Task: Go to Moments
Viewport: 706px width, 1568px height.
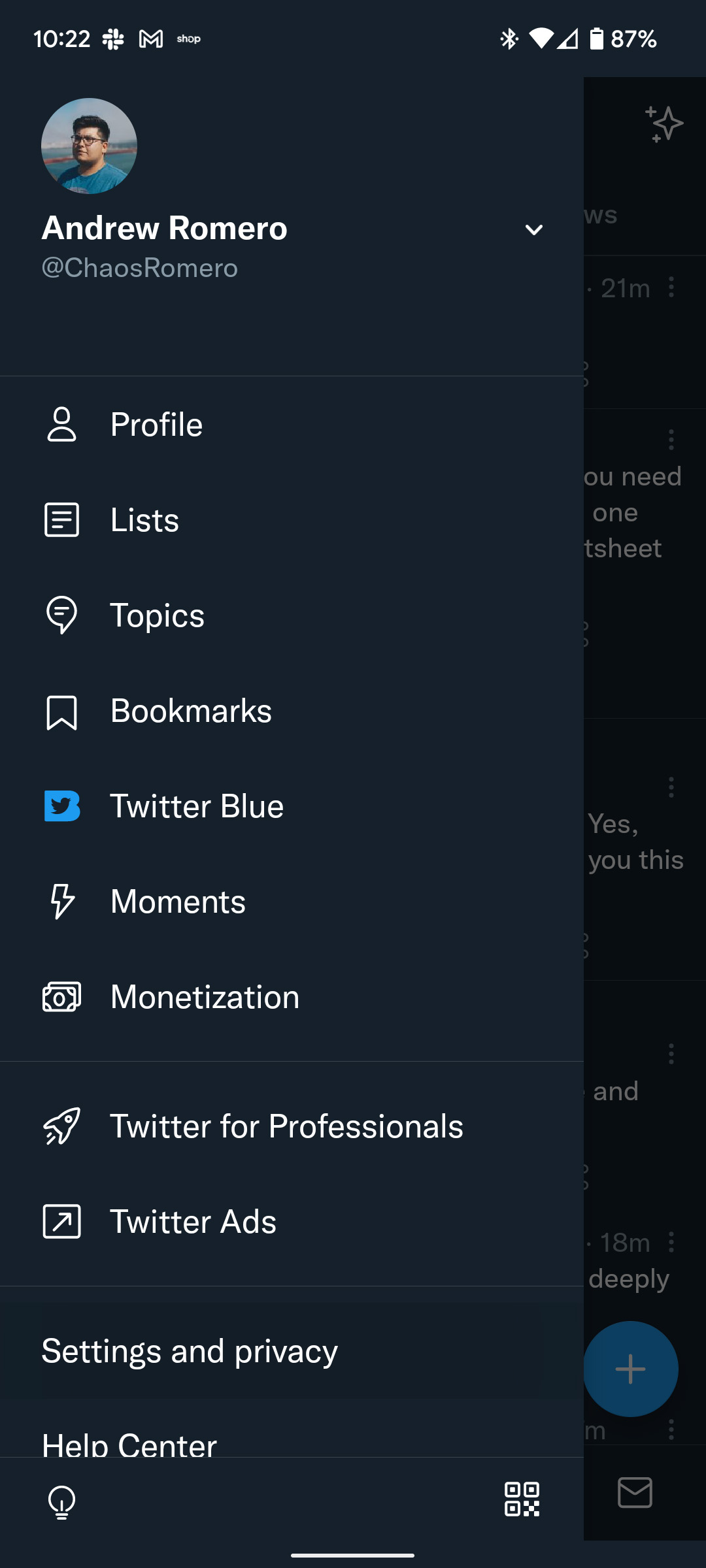Action: [178, 902]
